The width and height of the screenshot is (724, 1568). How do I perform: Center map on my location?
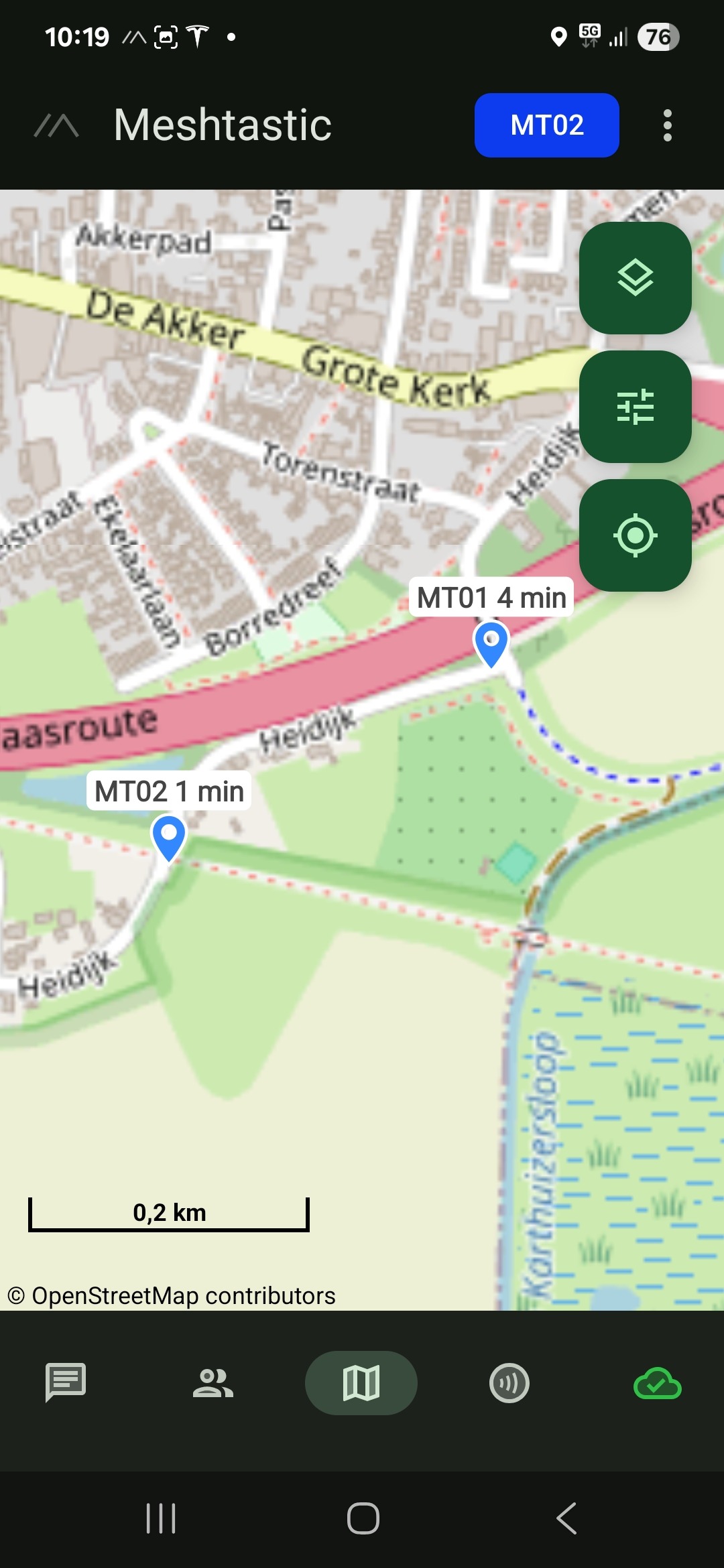coord(635,535)
